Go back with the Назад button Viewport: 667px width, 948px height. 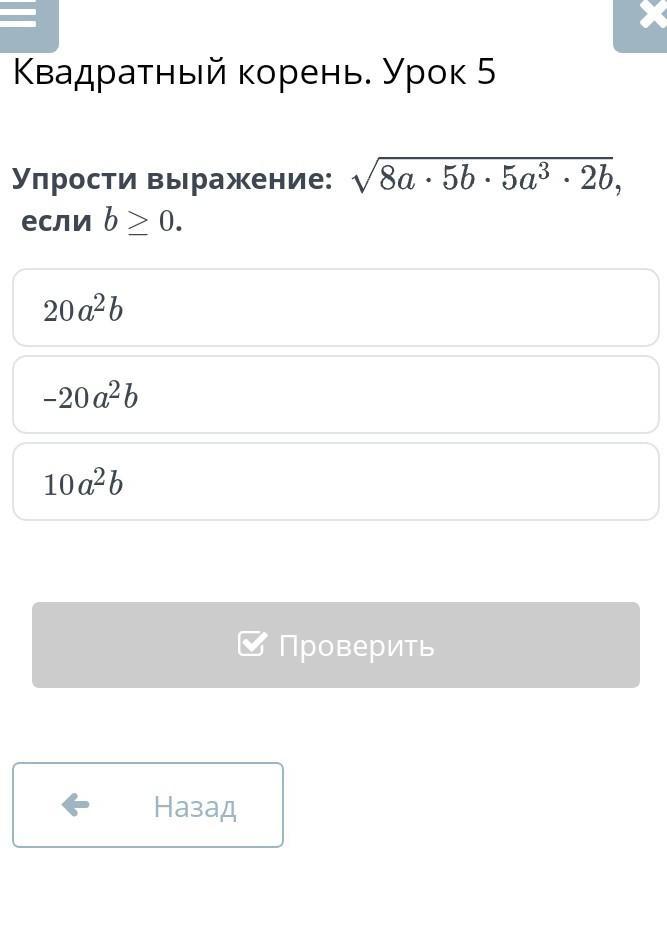[x=148, y=805]
